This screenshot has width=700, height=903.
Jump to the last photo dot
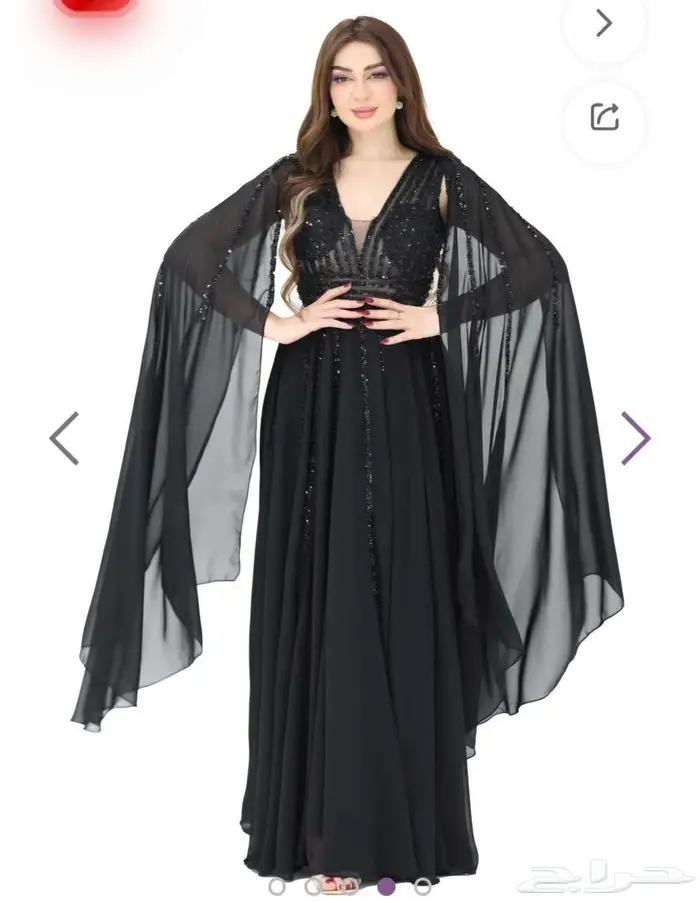pyautogui.click(x=422, y=886)
